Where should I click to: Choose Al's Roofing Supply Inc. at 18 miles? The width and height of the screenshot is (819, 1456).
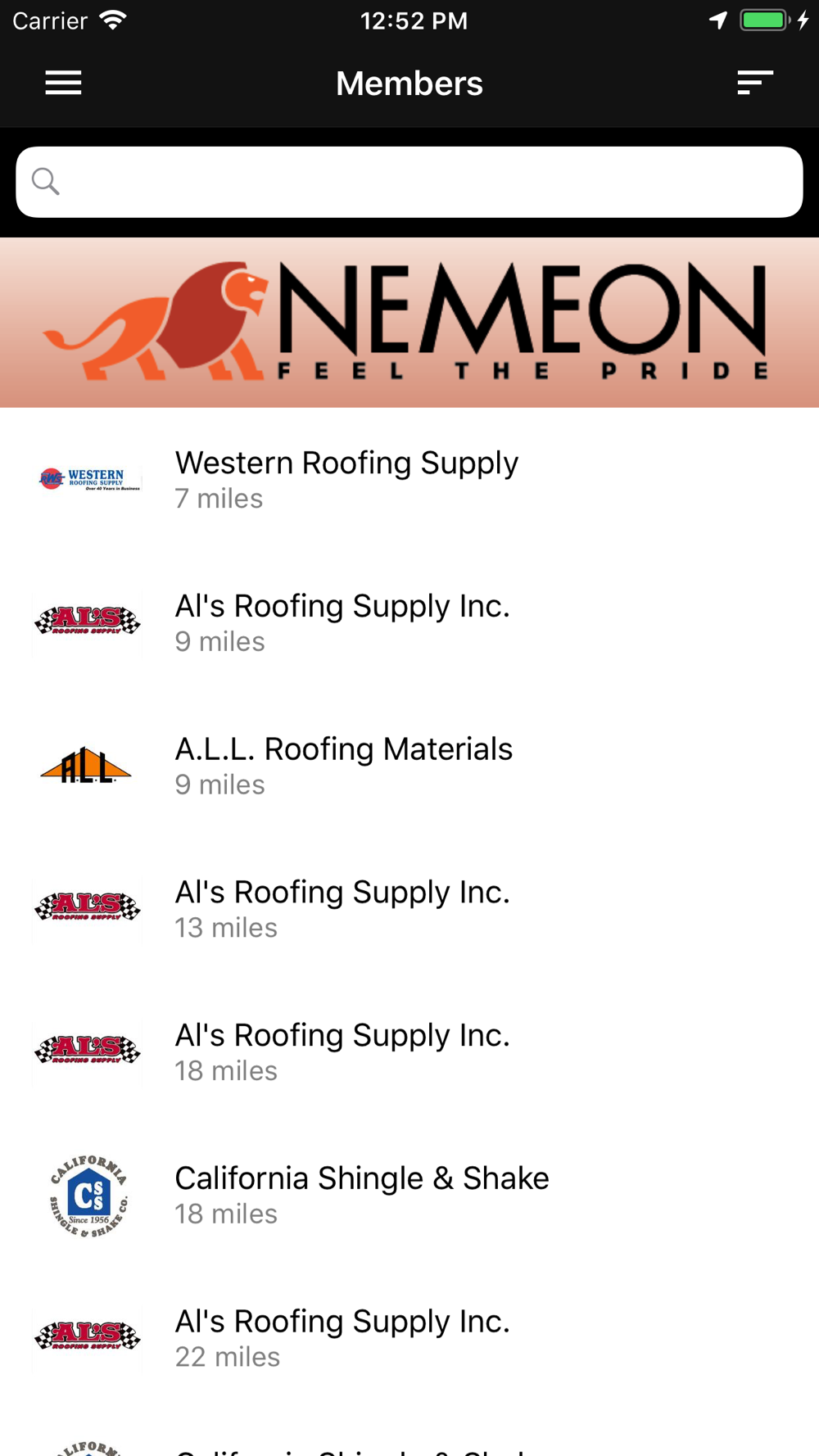click(x=409, y=1051)
